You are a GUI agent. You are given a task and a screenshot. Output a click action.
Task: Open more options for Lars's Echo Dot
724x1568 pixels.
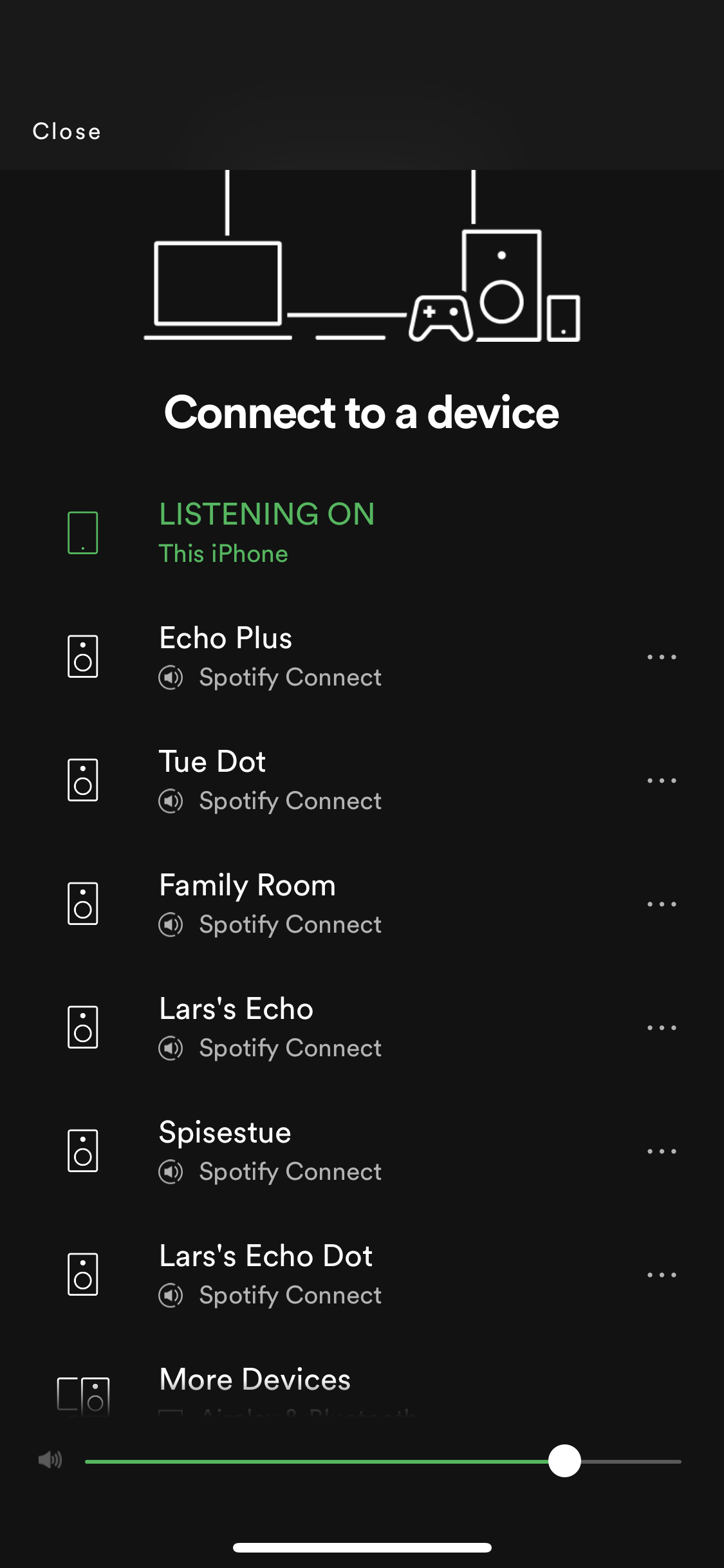(x=662, y=1275)
